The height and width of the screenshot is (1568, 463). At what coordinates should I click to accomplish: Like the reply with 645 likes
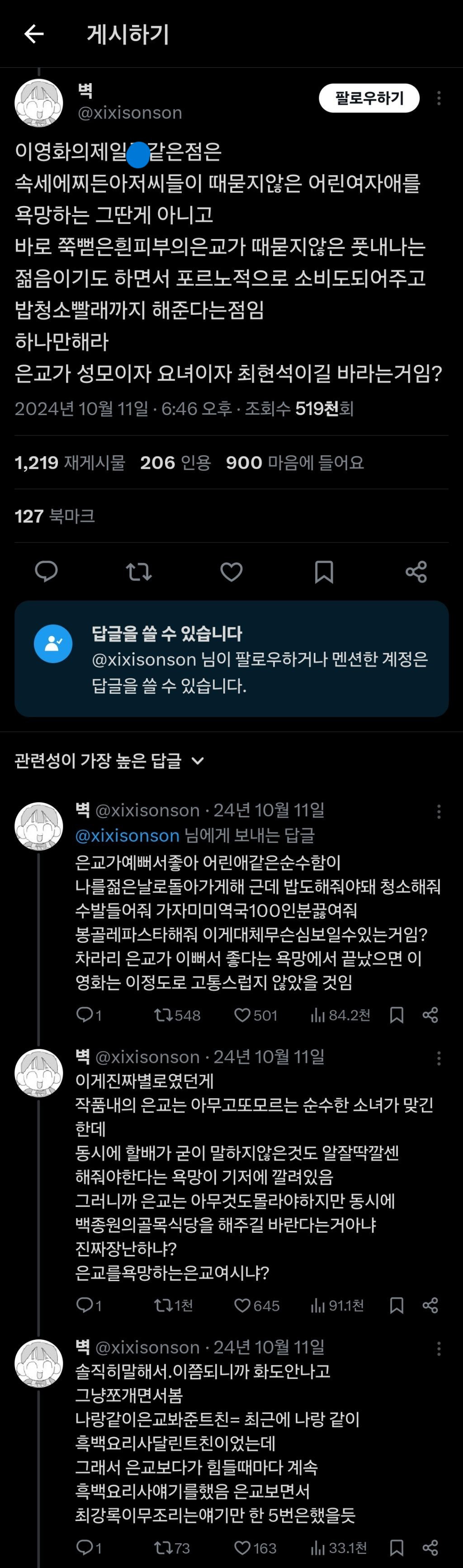point(257,1305)
